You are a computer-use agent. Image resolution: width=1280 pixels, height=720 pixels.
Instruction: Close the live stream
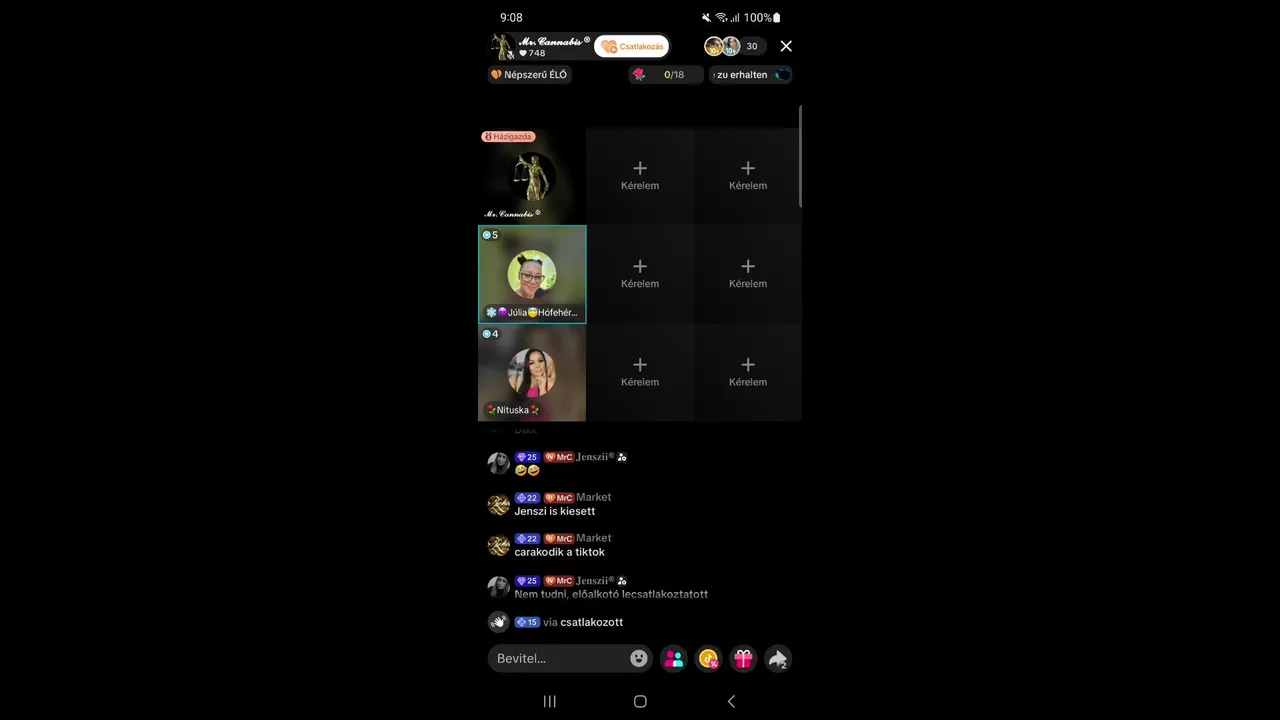pos(786,46)
